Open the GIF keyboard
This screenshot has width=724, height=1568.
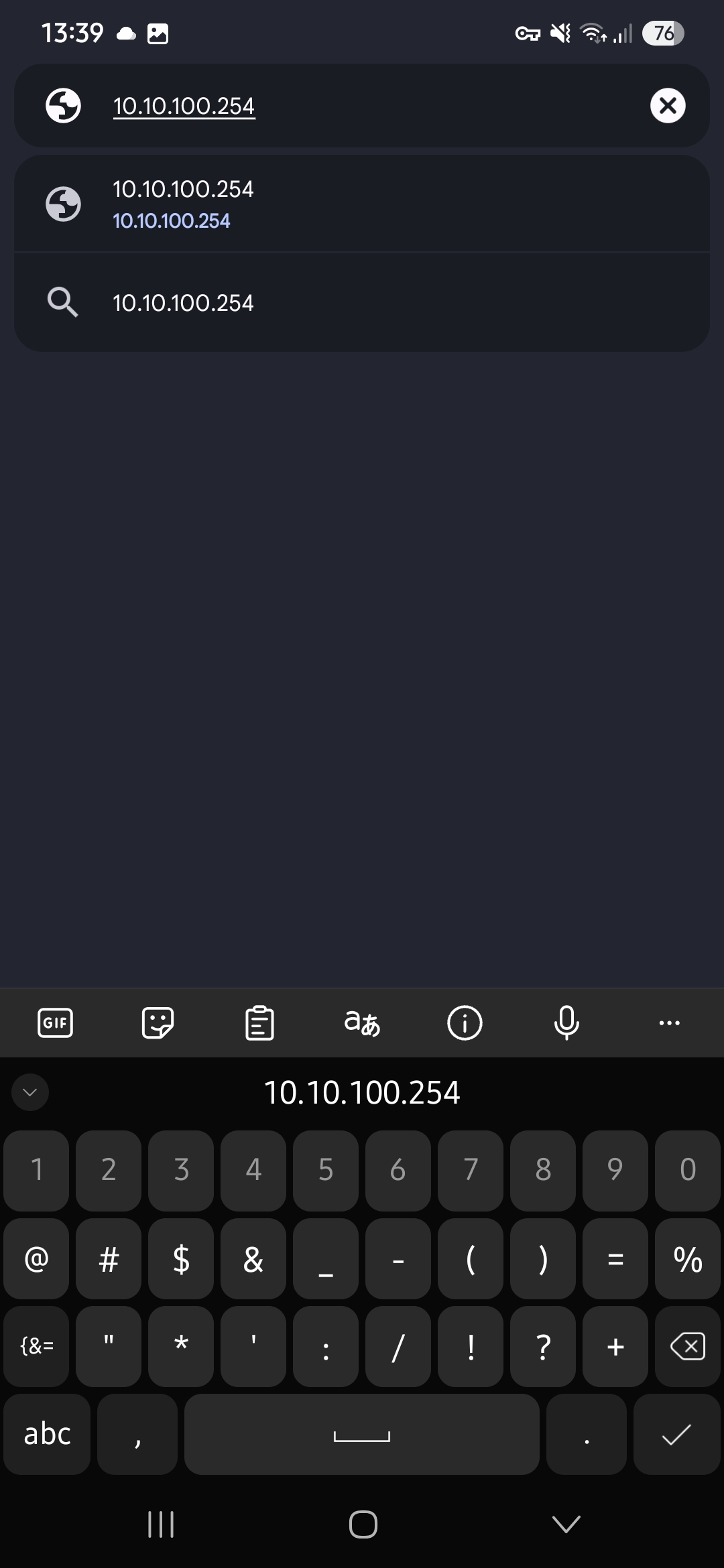pos(55,1023)
